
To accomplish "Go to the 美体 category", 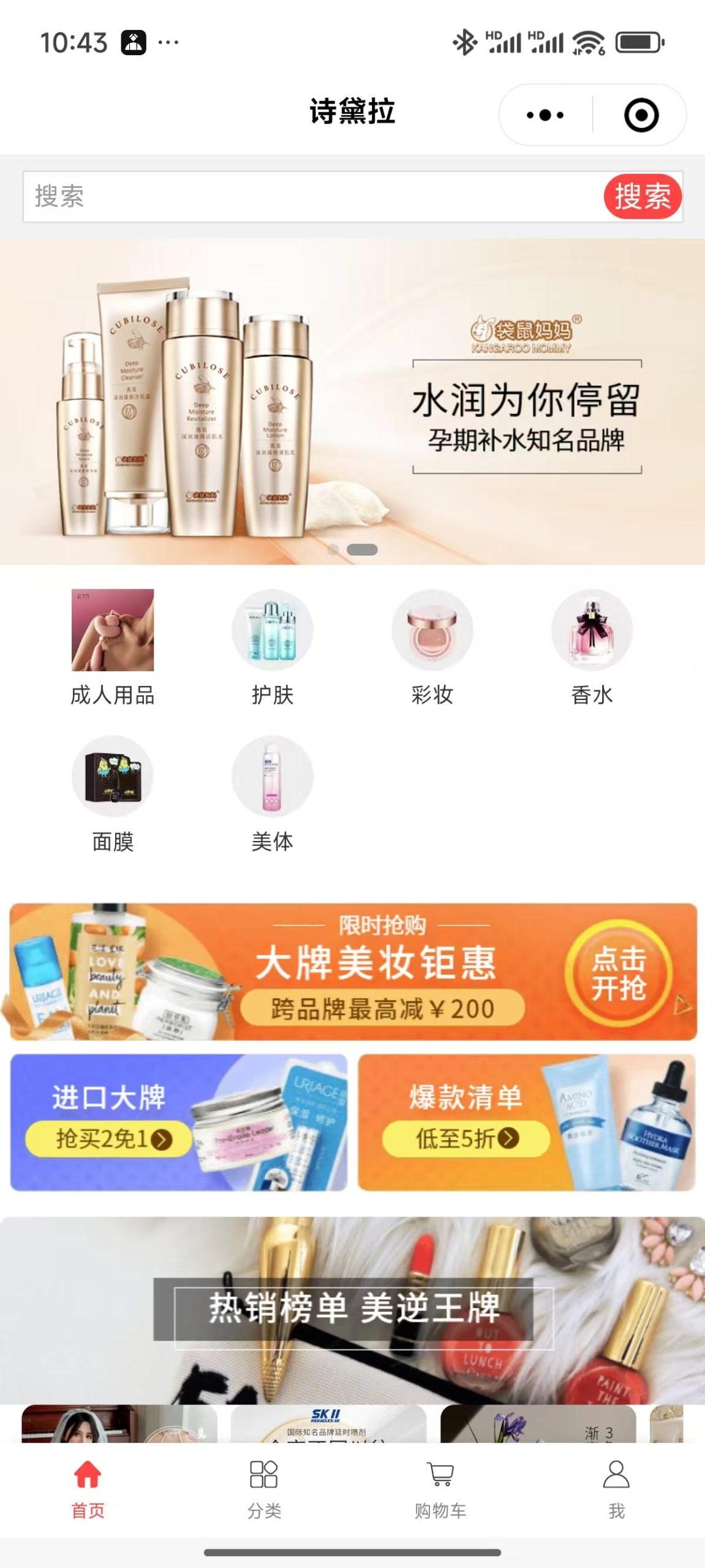I will (273, 793).
